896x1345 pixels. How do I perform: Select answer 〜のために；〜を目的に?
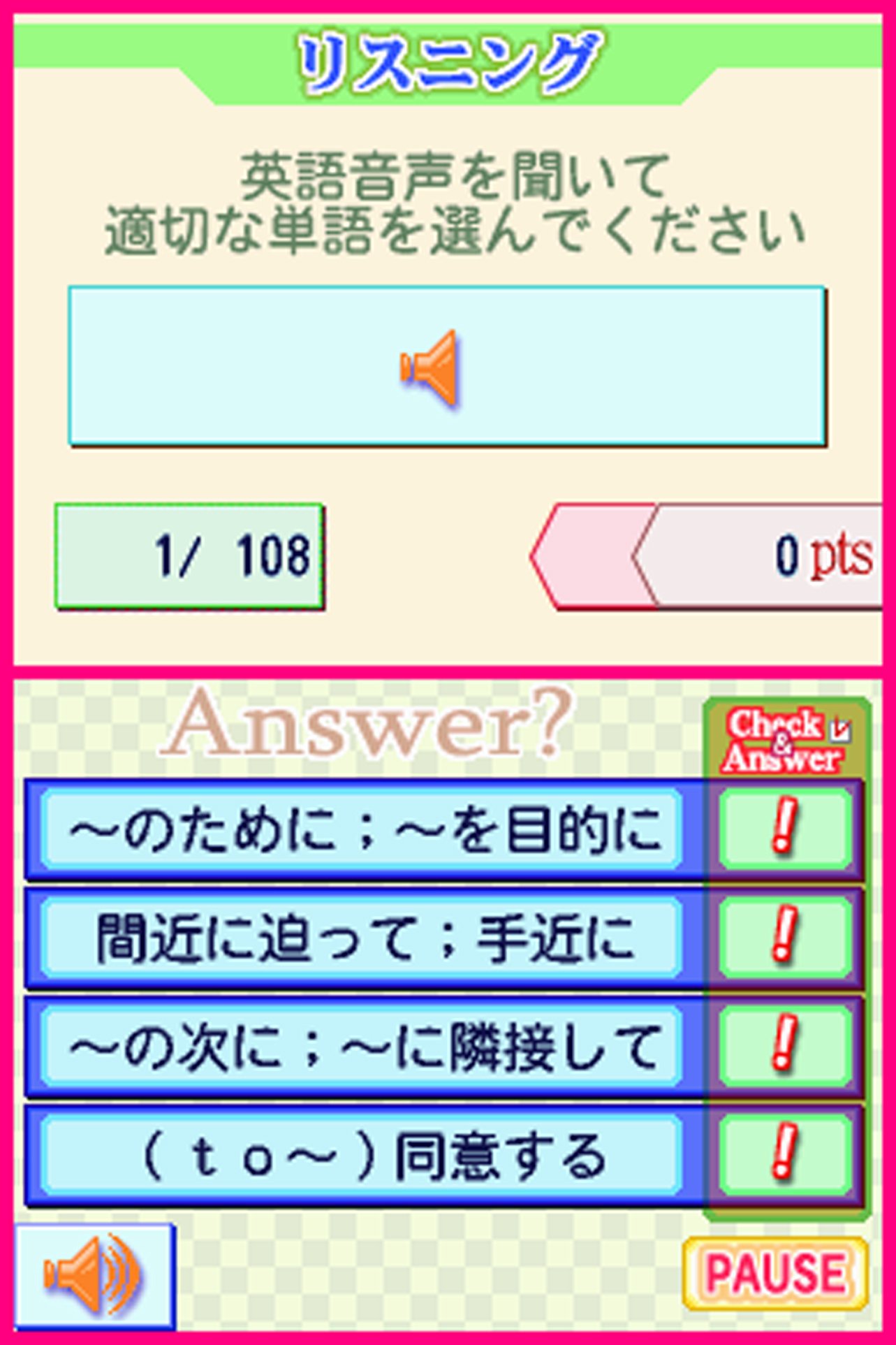[x=362, y=829]
